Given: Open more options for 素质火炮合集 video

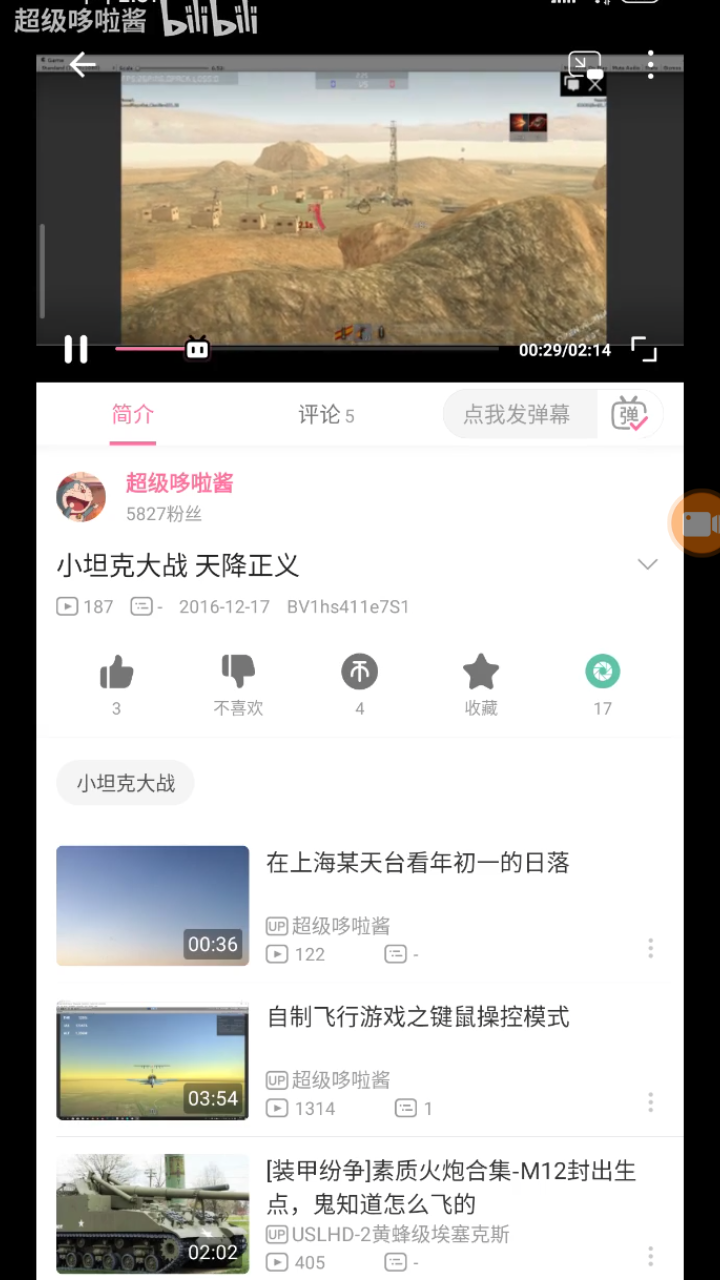Looking at the screenshot, I should tap(650, 1256).
